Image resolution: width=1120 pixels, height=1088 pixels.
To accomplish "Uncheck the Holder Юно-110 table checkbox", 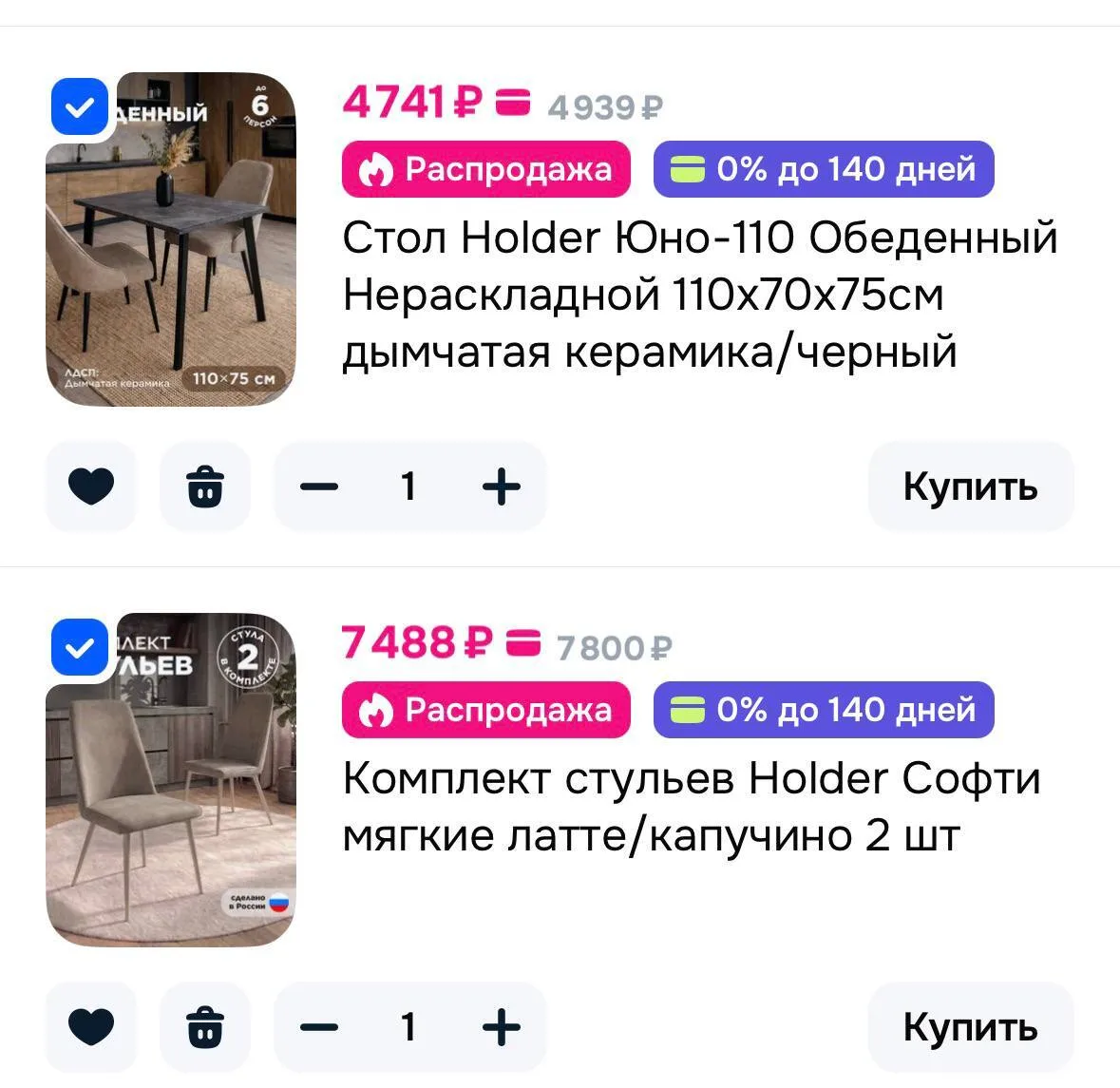I will [x=79, y=106].
